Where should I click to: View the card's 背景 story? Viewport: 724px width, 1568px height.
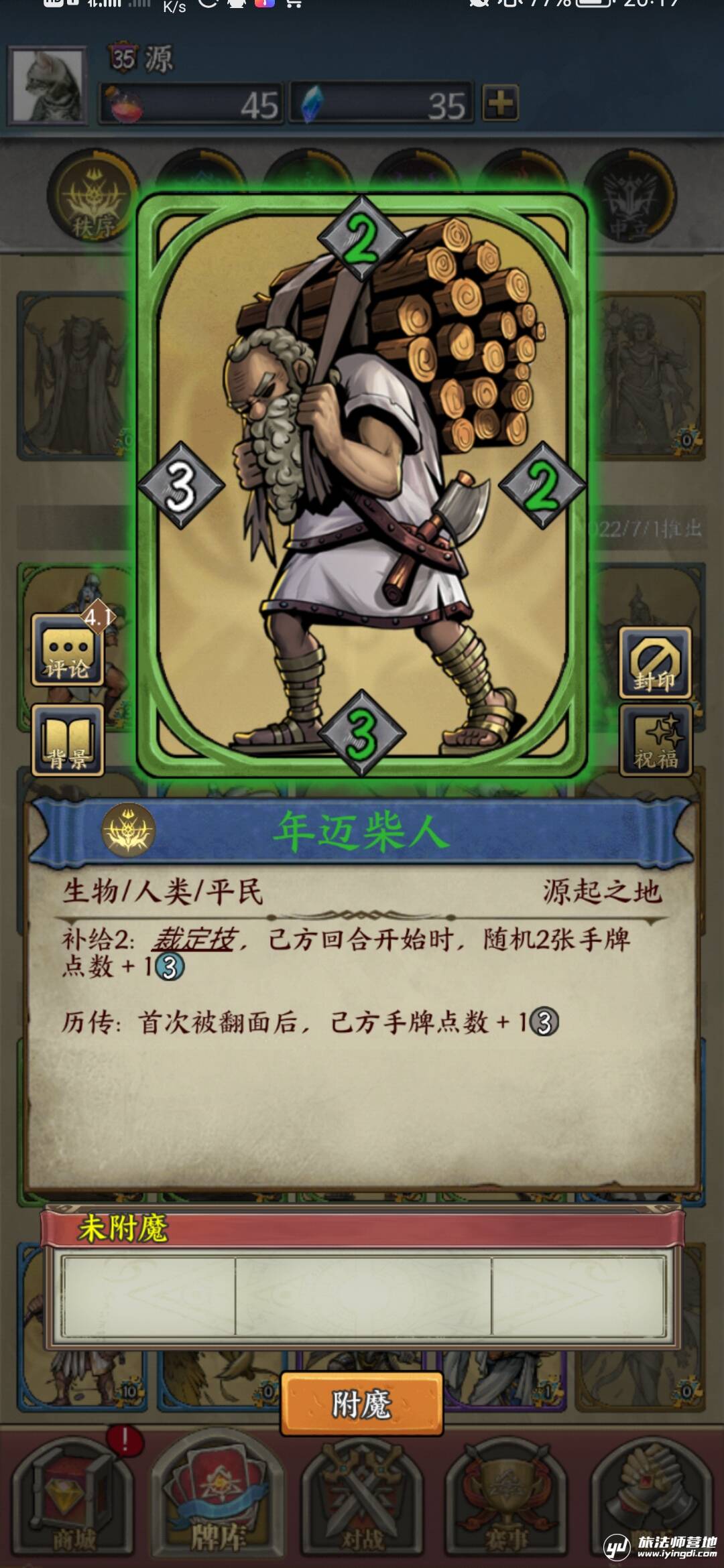click(x=67, y=740)
